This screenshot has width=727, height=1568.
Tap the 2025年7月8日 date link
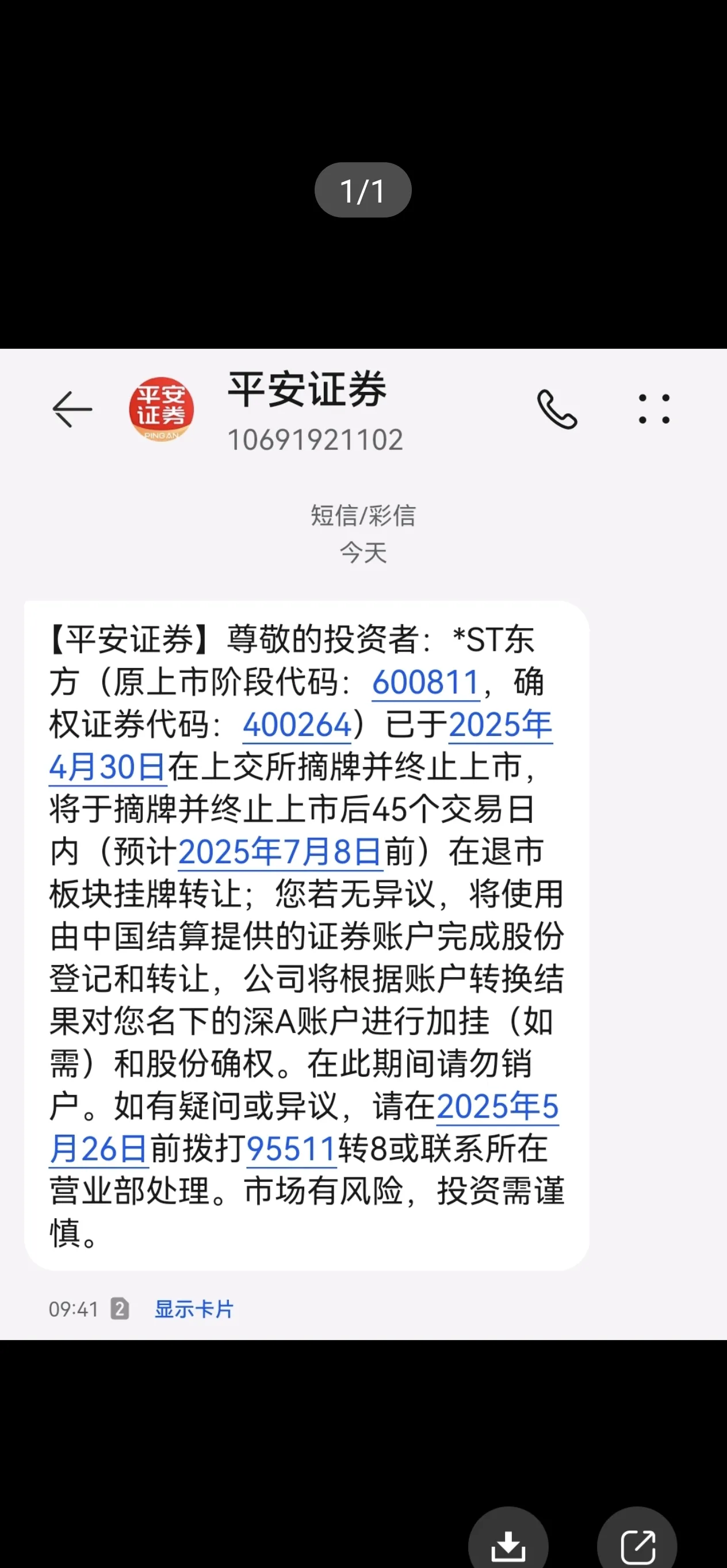[277, 852]
